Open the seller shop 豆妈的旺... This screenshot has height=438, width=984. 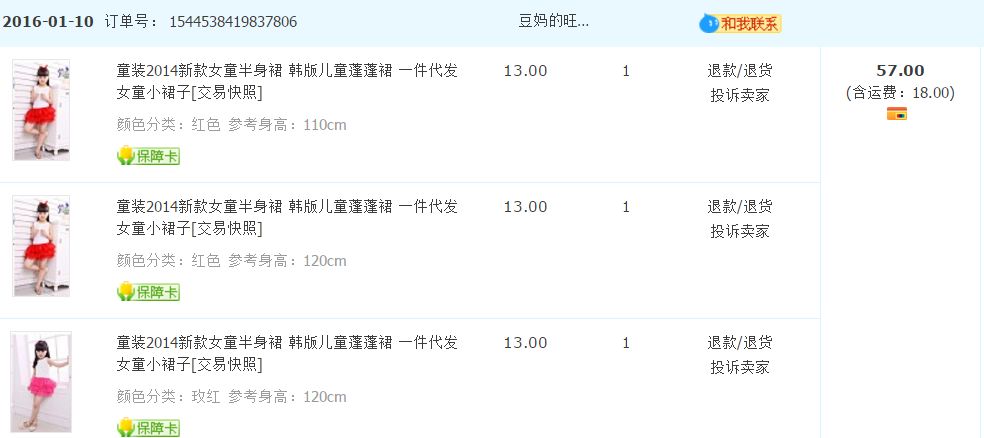553,21
